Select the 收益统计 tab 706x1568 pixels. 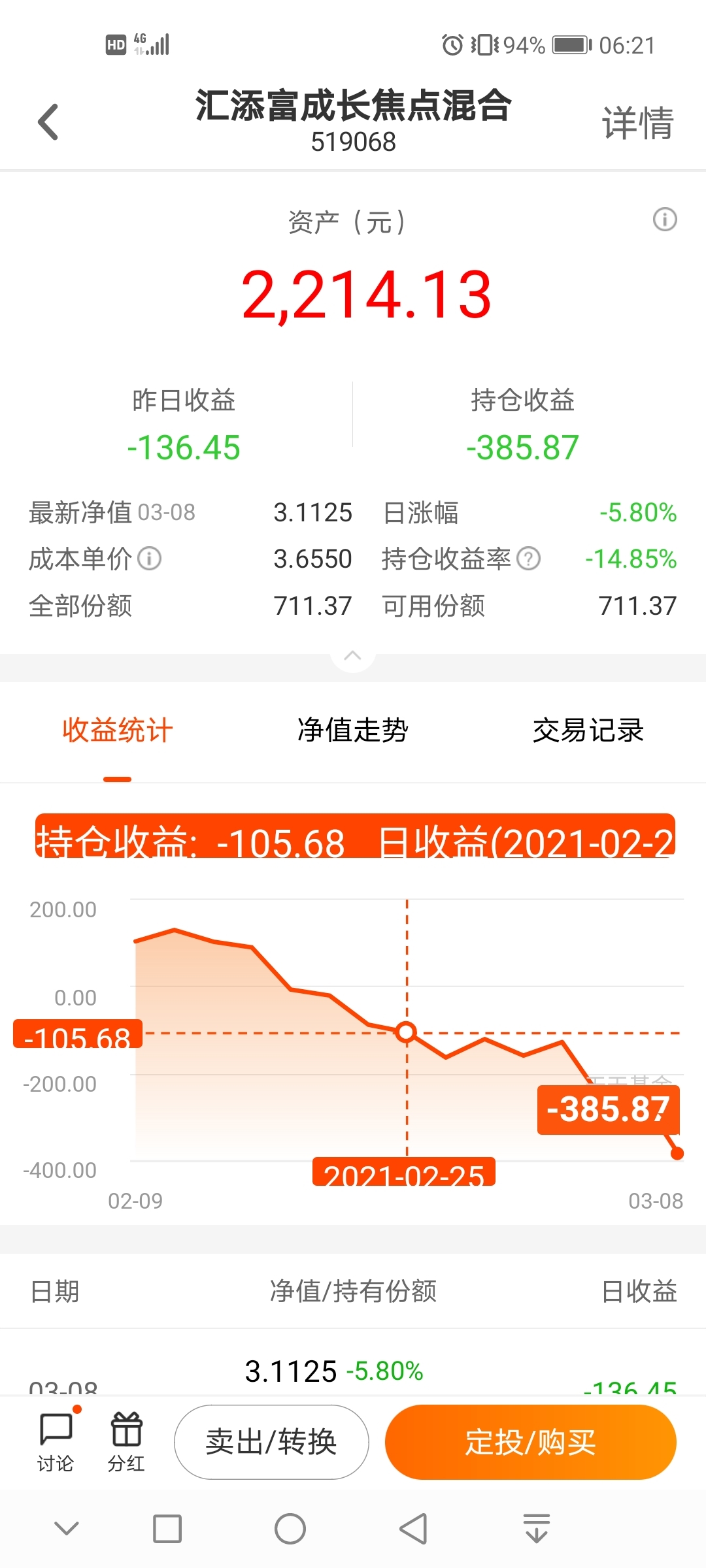point(118,730)
